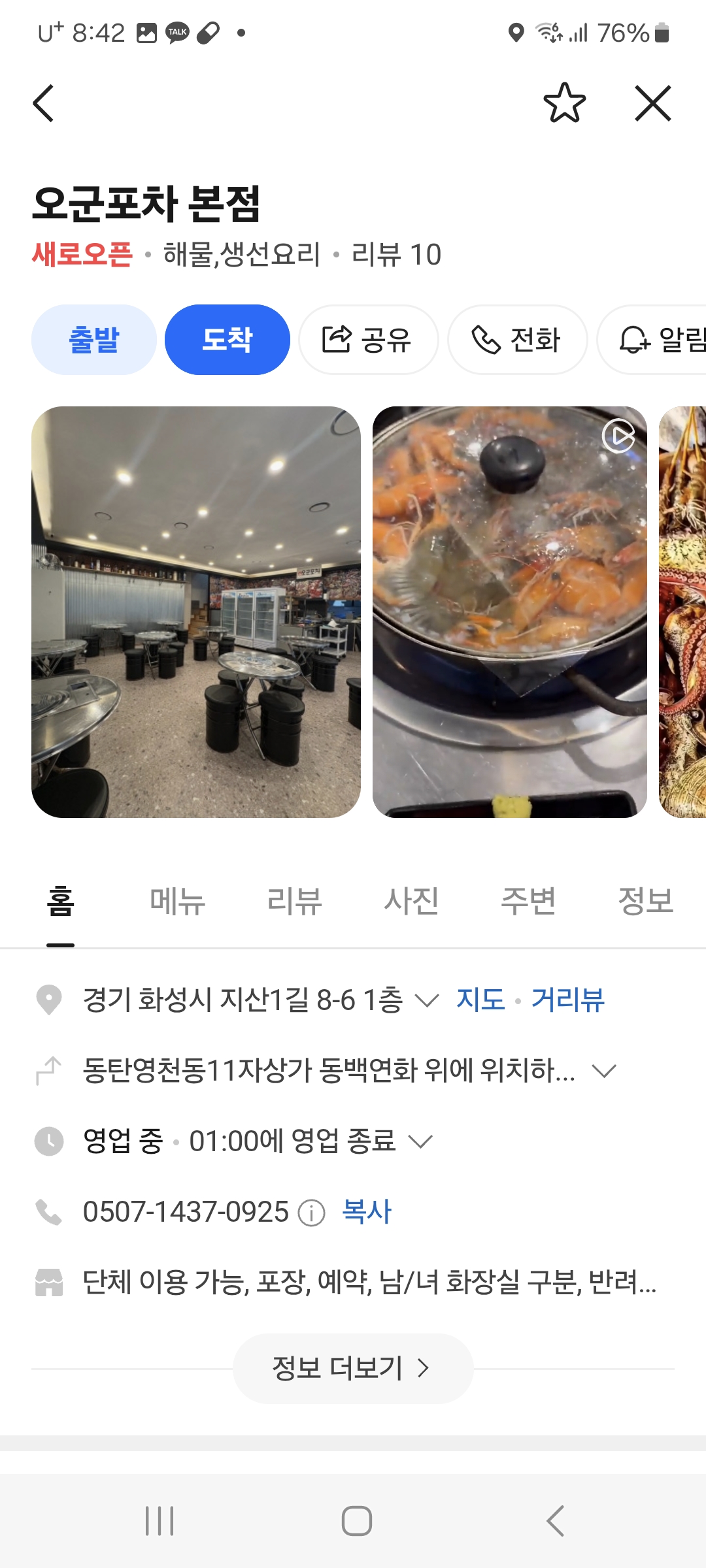Open 거리뷰 street view link
The image size is (706, 1568).
tap(567, 1000)
